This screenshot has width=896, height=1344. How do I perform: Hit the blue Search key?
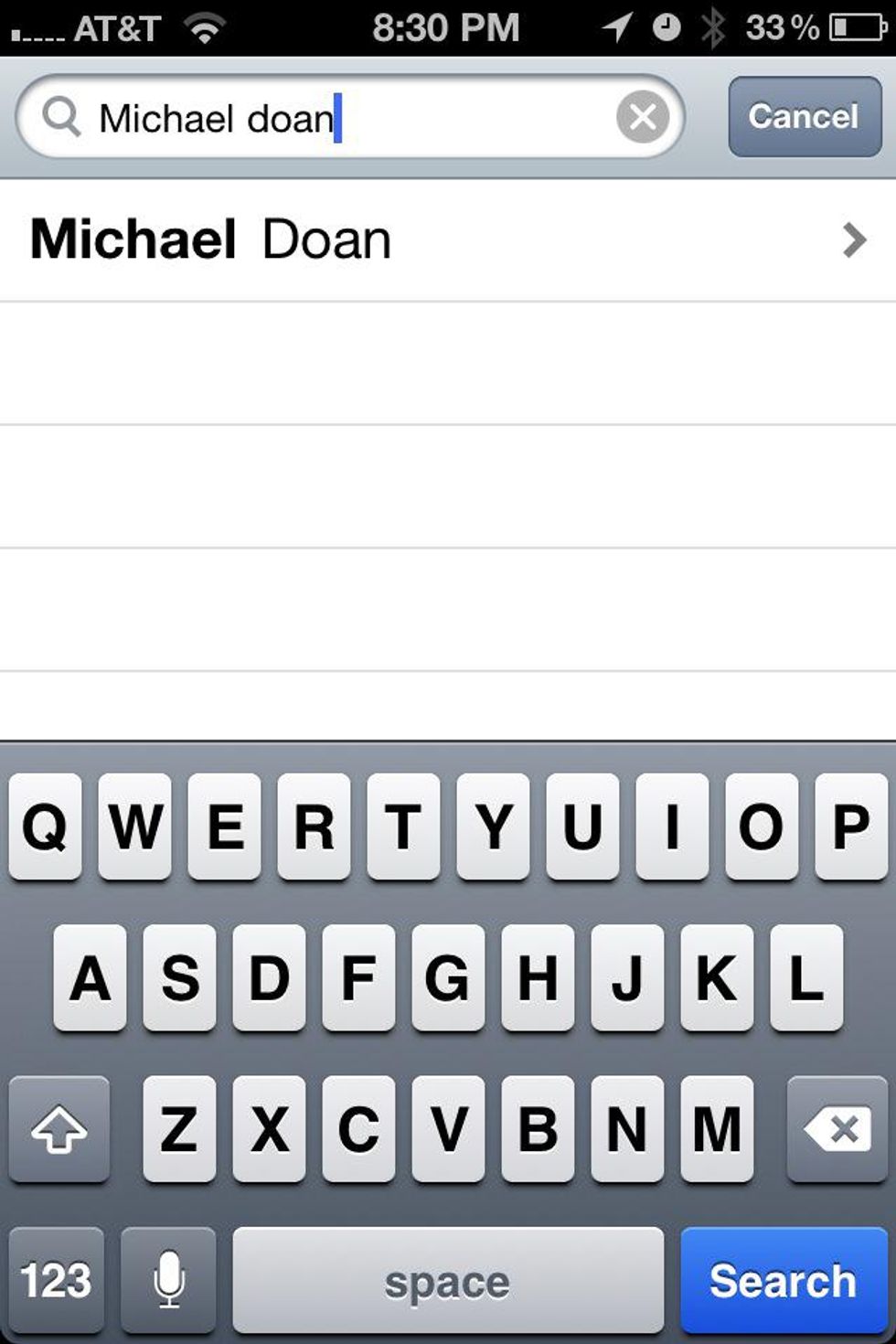click(783, 1280)
